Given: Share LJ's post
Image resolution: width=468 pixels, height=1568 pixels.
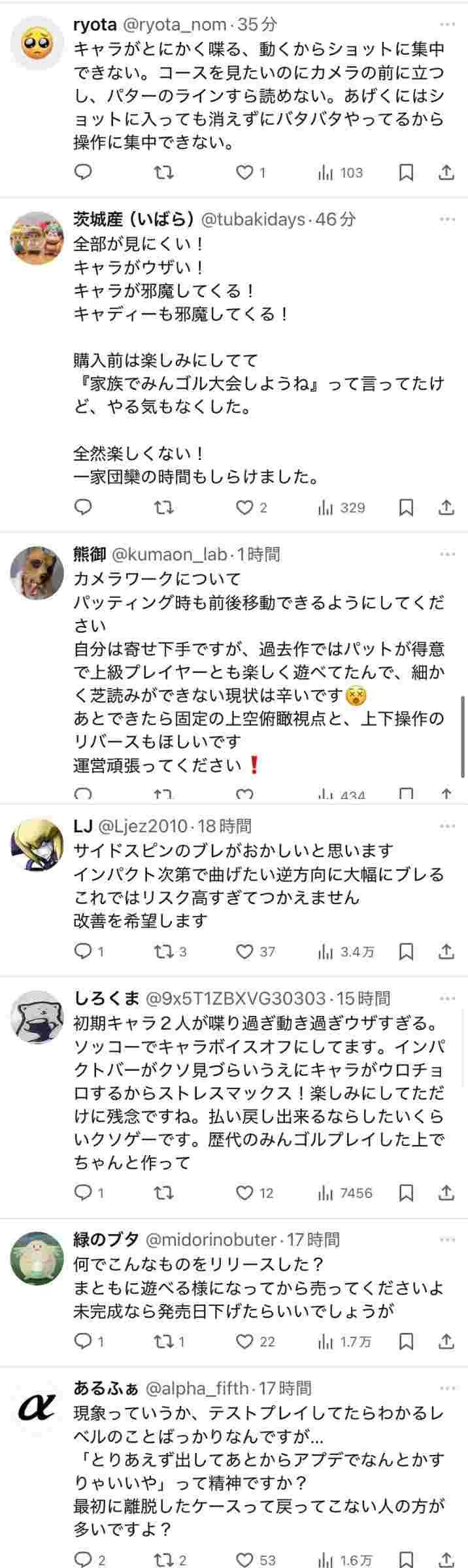Looking at the screenshot, I should pos(446,952).
